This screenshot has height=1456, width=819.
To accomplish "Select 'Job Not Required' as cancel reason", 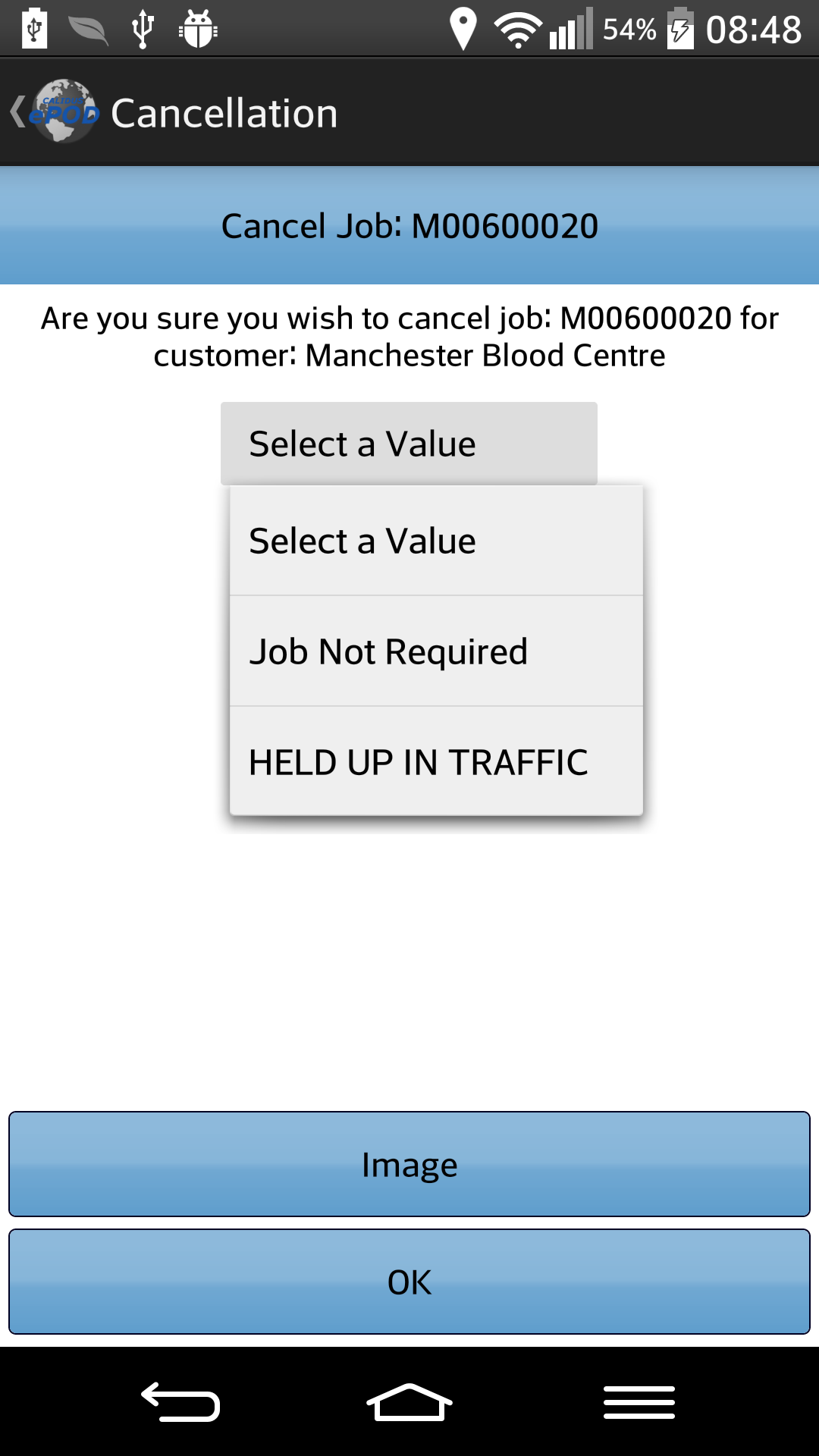I will pyautogui.click(x=436, y=651).
